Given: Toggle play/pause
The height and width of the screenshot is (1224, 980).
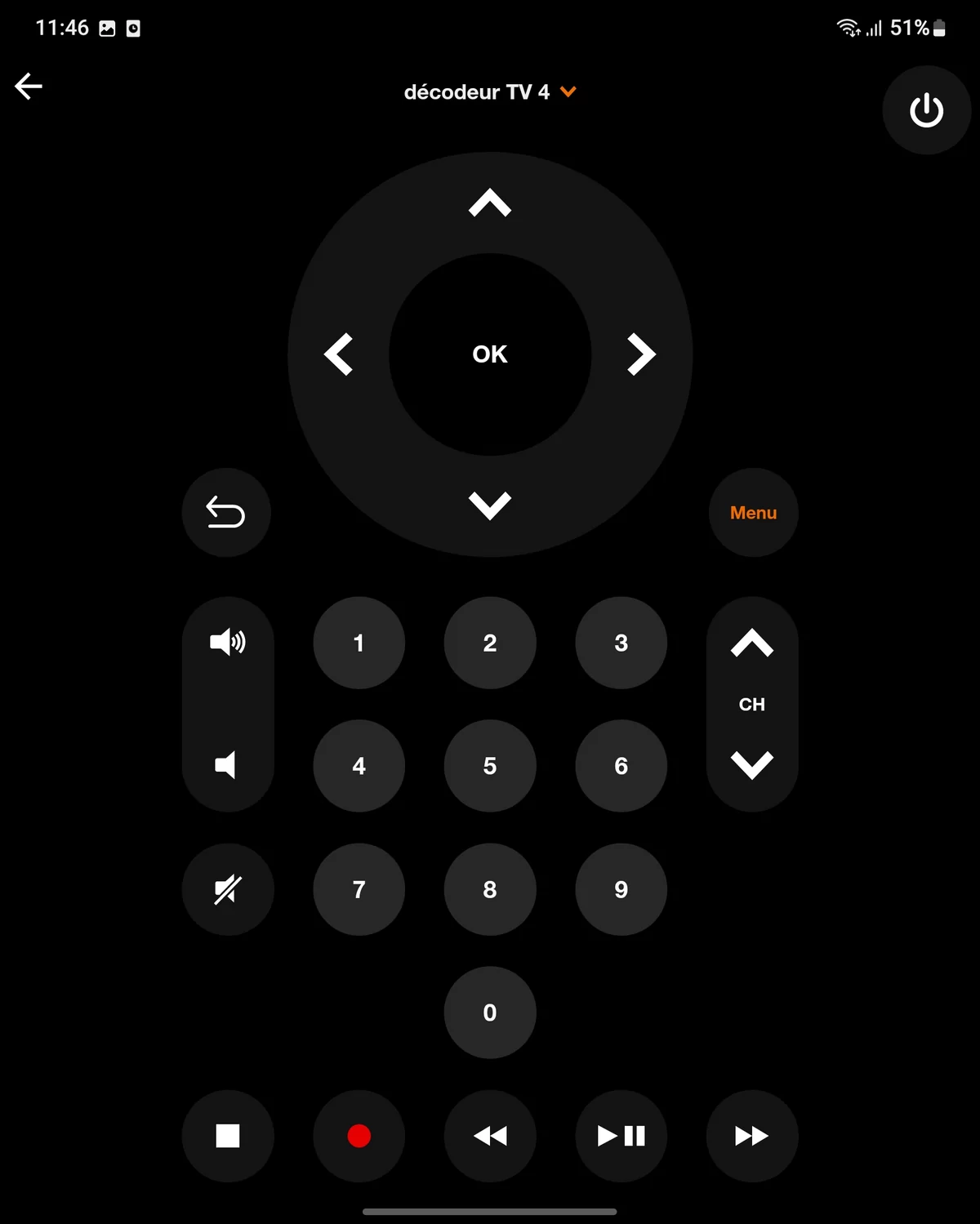Looking at the screenshot, I should point(621,1136).
